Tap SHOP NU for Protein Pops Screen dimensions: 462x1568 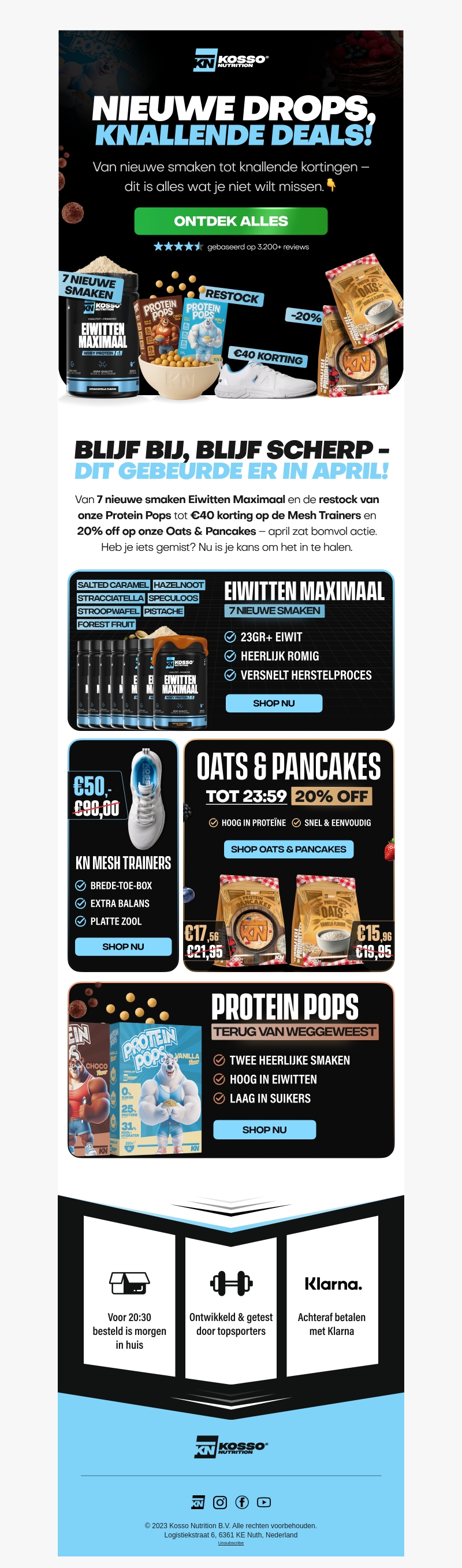[x=264, y=1130]
